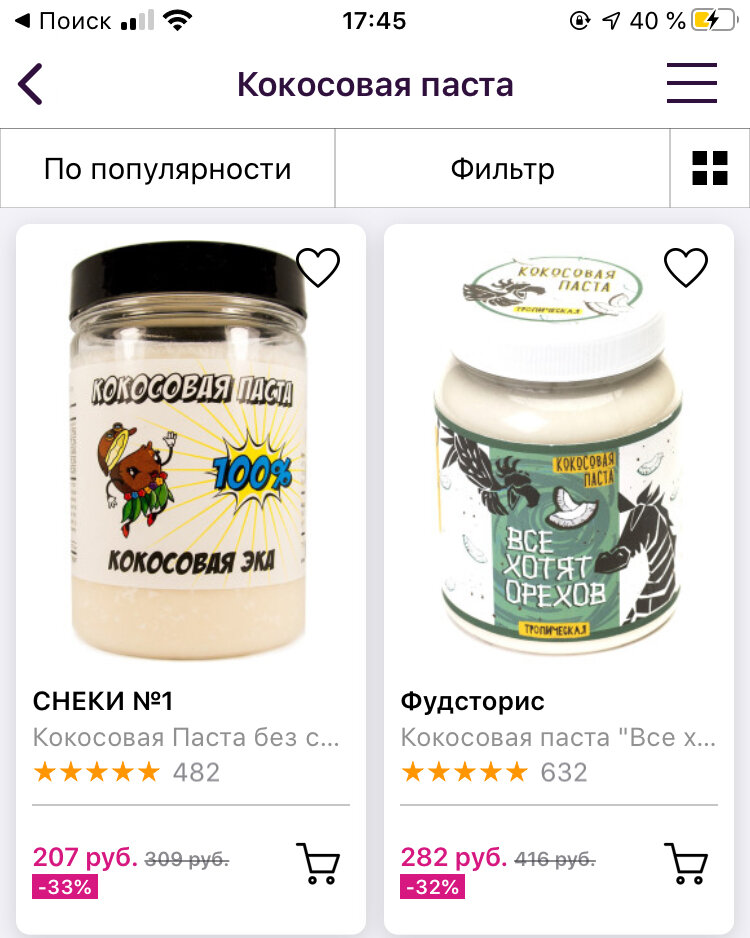The width and height of the screenshot is (750, 938).
Task: Open the По популярности sorting options
Action: tap(166, 168)
